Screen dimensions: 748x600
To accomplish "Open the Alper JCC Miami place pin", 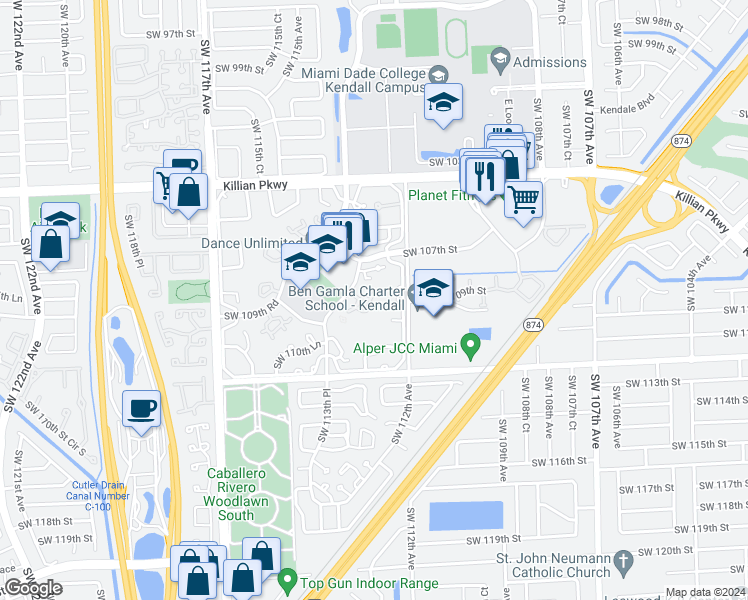I will click(x=470, y=347).
